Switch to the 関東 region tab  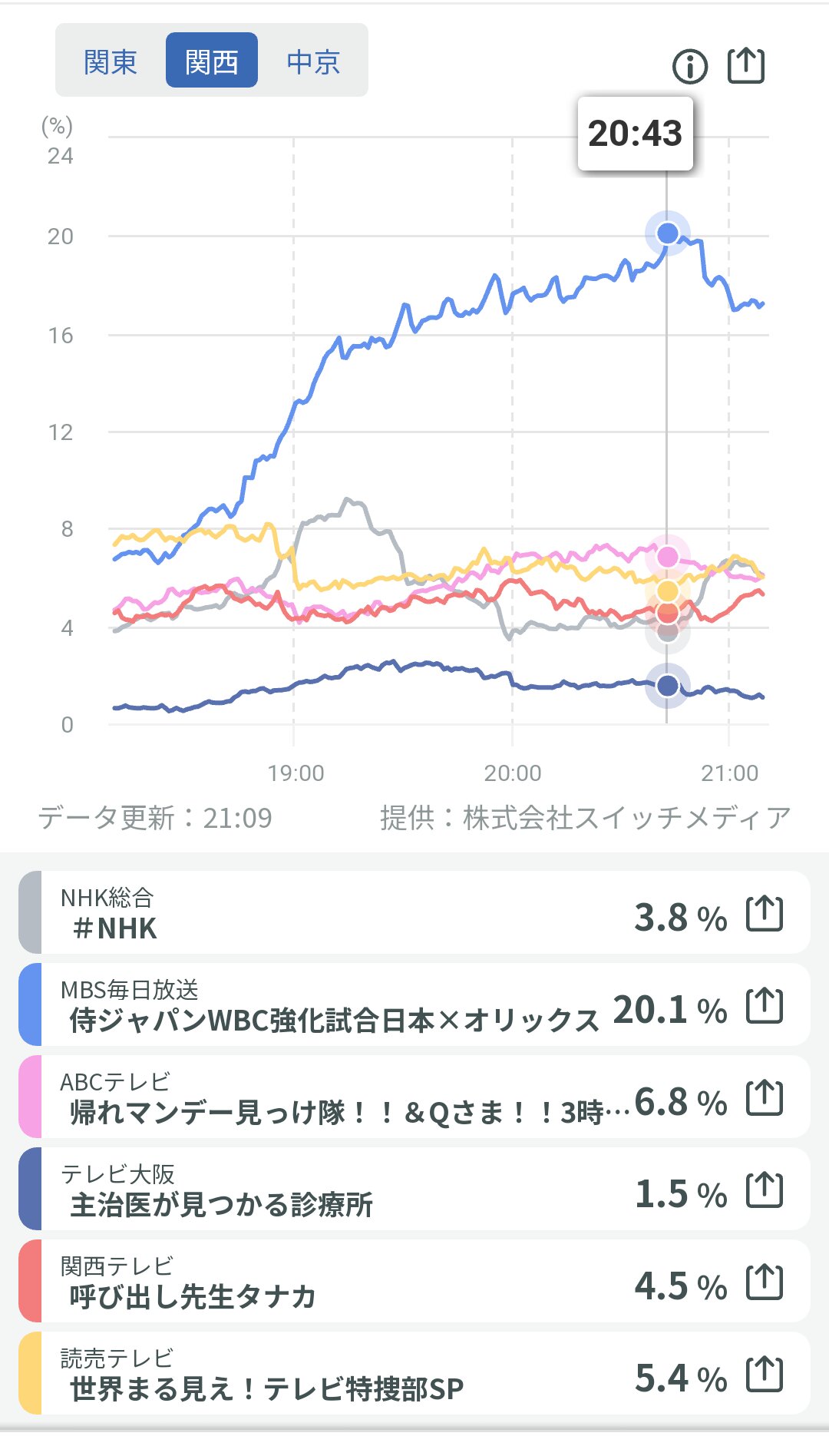click(111, 61)
